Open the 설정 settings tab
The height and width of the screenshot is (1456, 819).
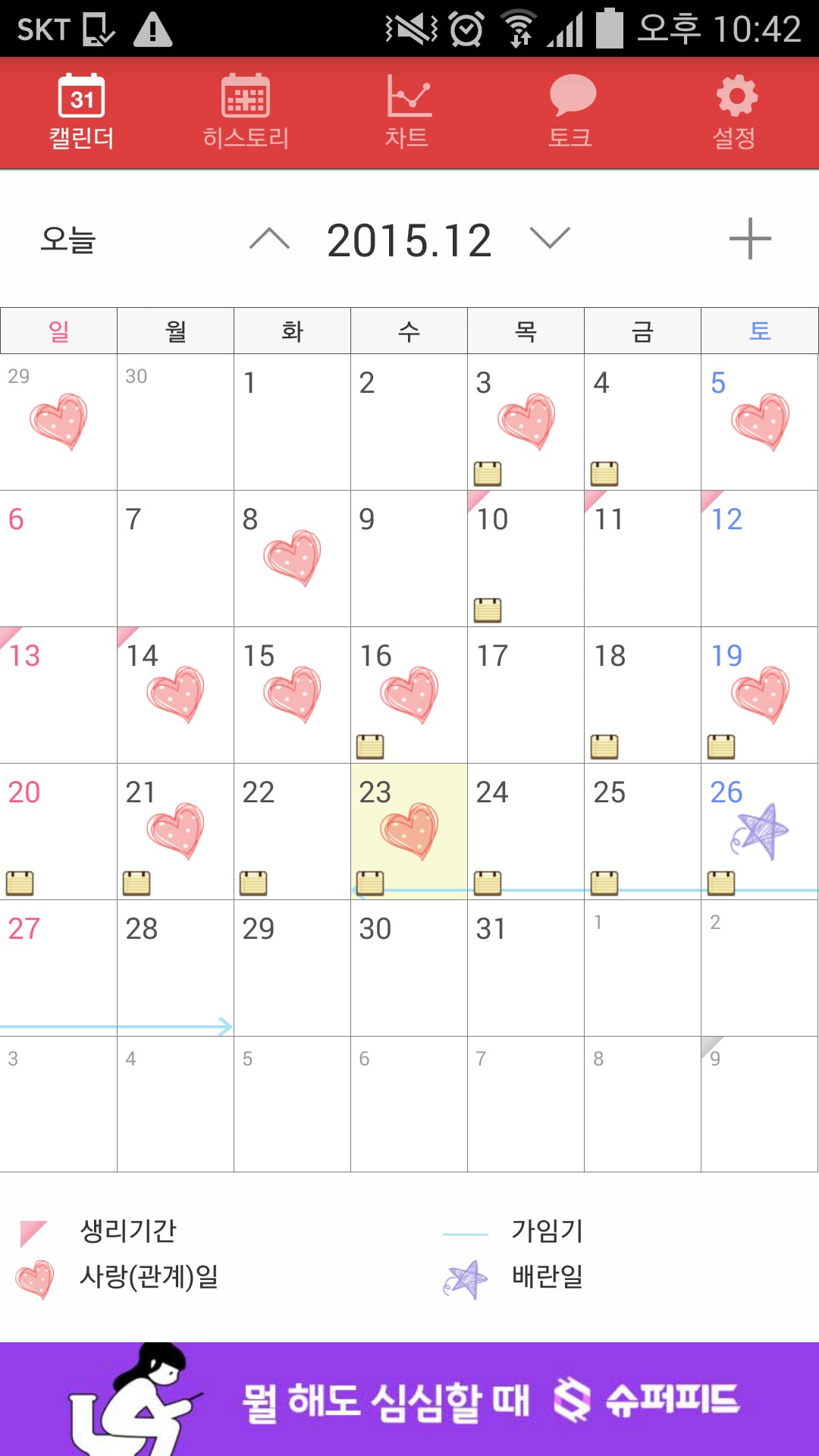pyautogui.click(x=735, y=112)
